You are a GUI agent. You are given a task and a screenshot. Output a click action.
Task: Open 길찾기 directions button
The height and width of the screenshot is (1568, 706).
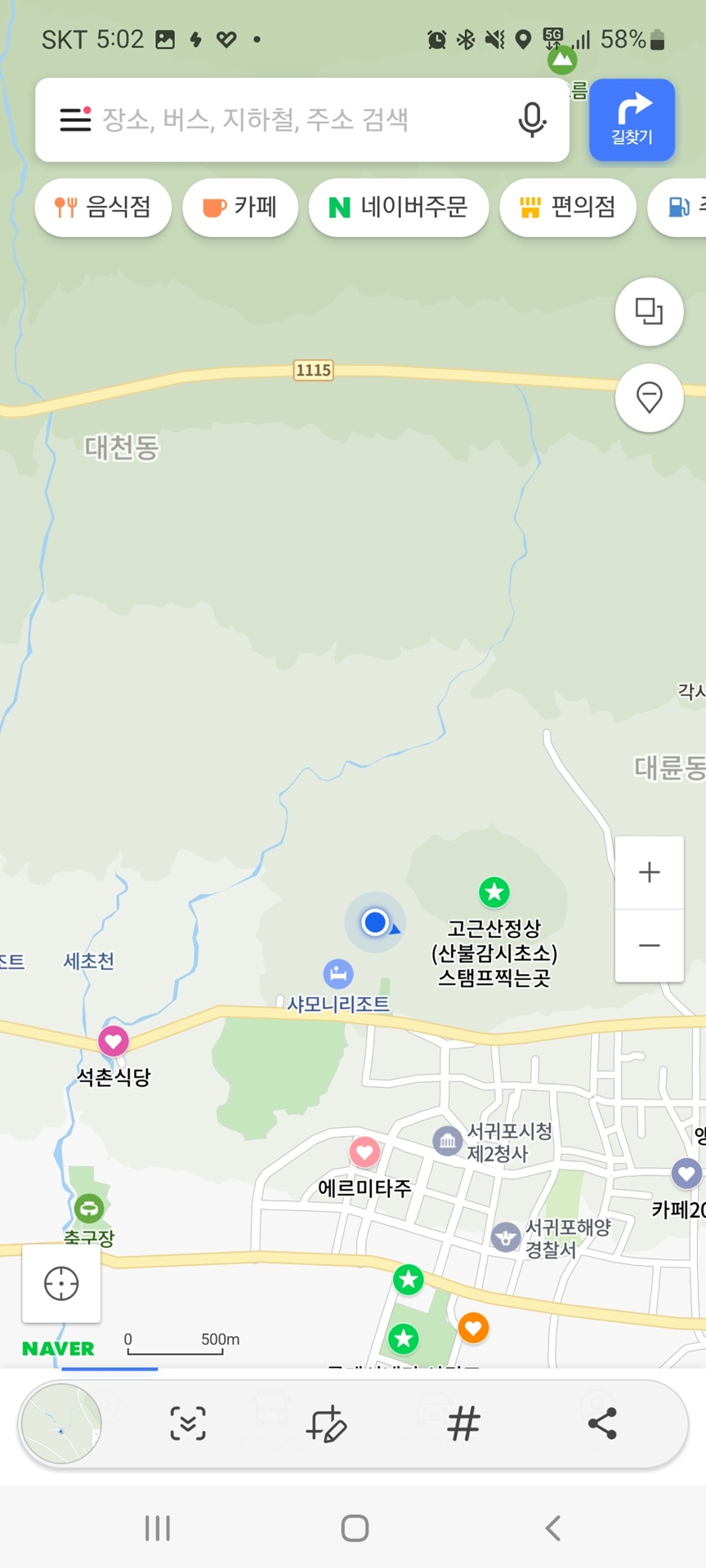click(632, 119)
